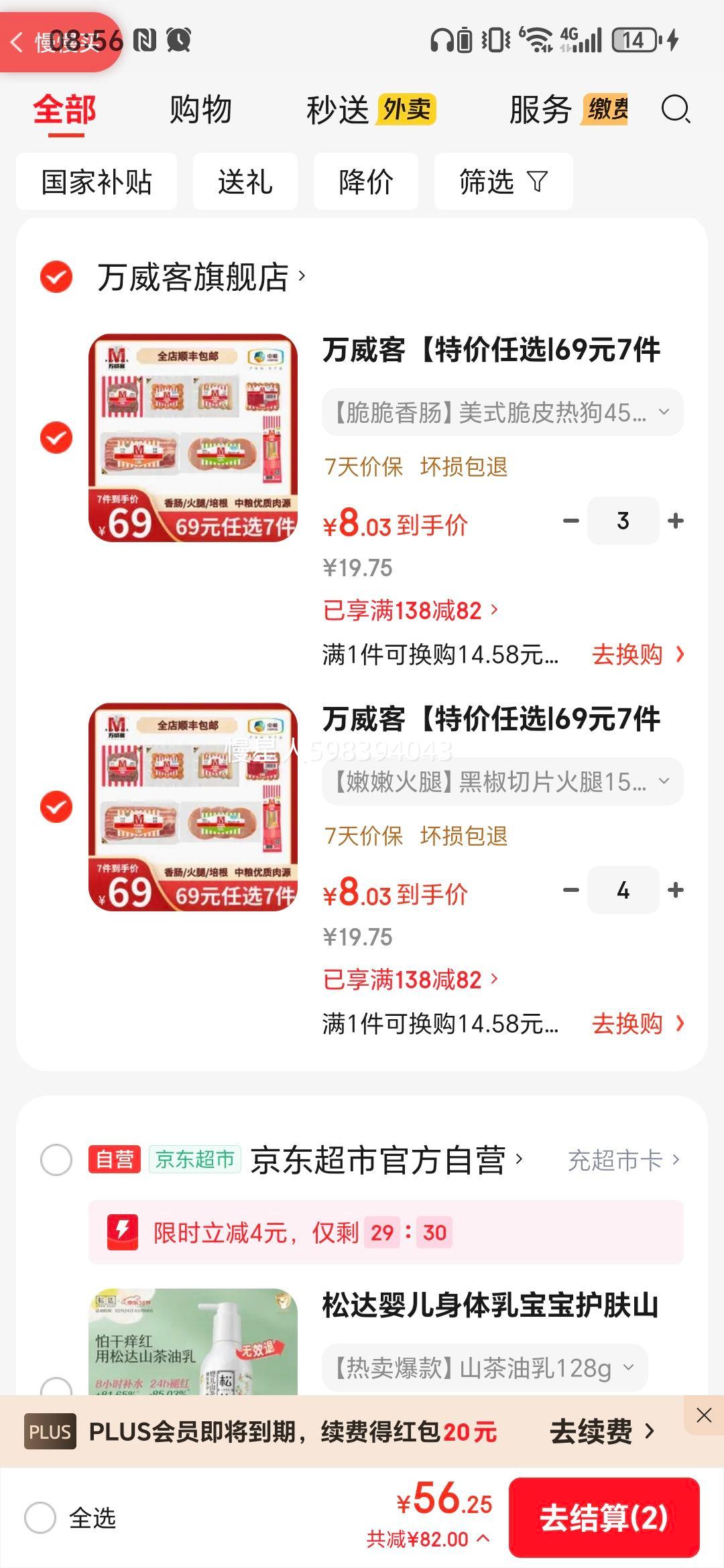Select the 全选 checkbox at bottom
Viewport: 724px width, 1568px height.
click(40, 1518)
